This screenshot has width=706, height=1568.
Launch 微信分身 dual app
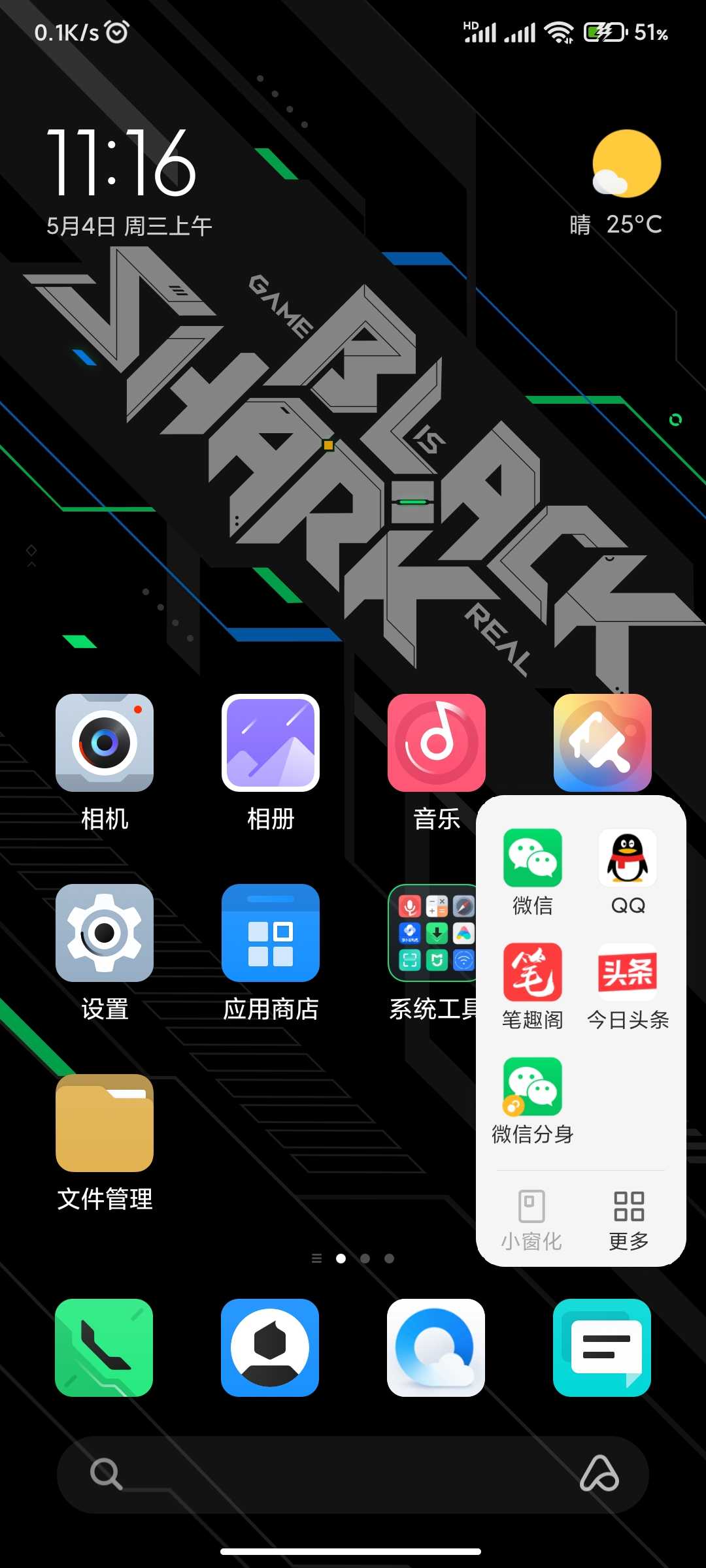pyautogui.click(x=532, y=1086)
